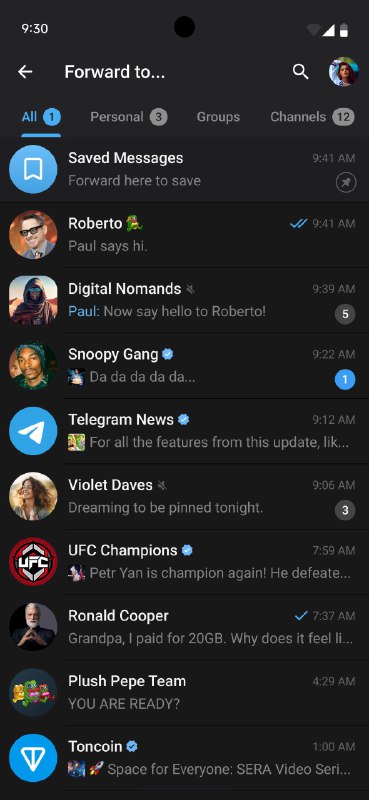Forward to Saved Messages

coord(184,169)
